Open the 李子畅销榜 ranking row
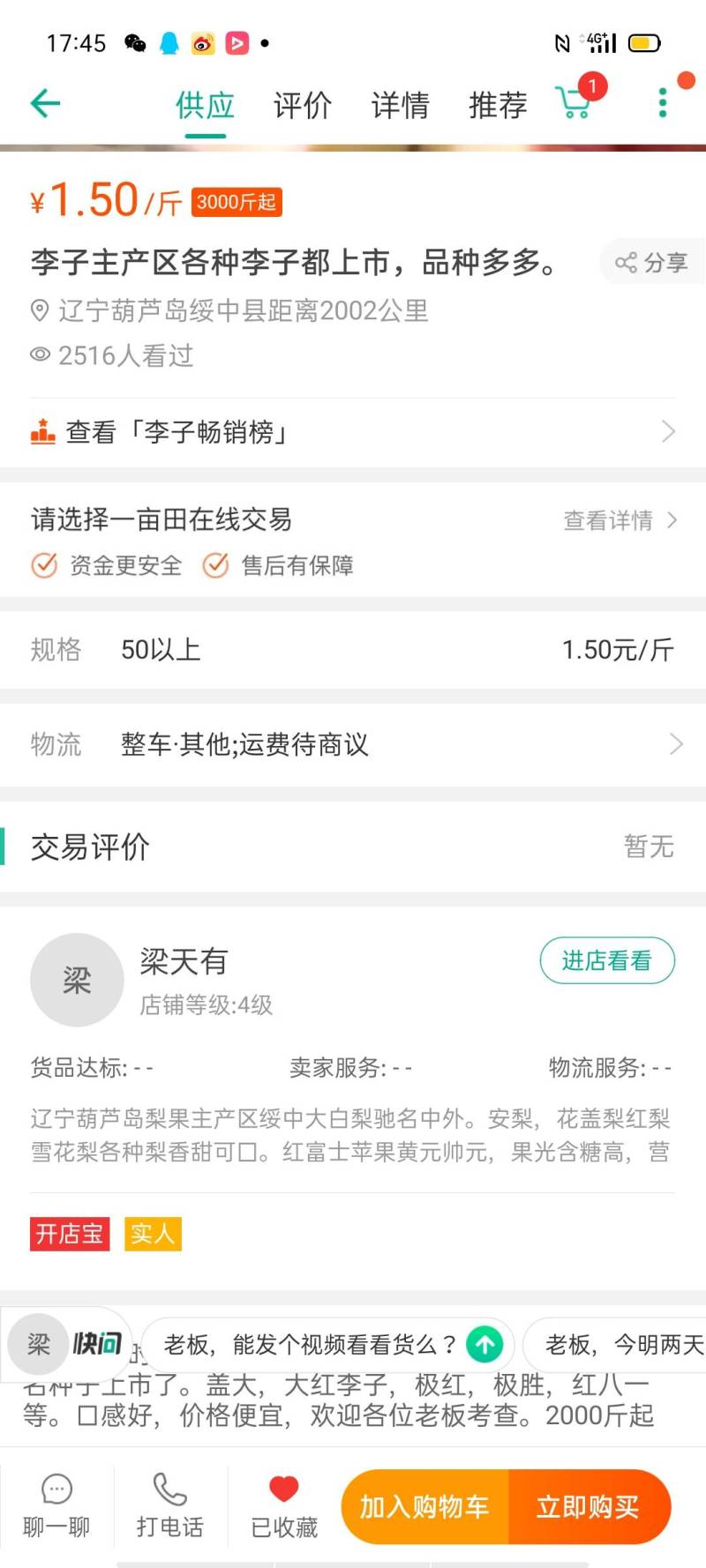 [353, 432]
